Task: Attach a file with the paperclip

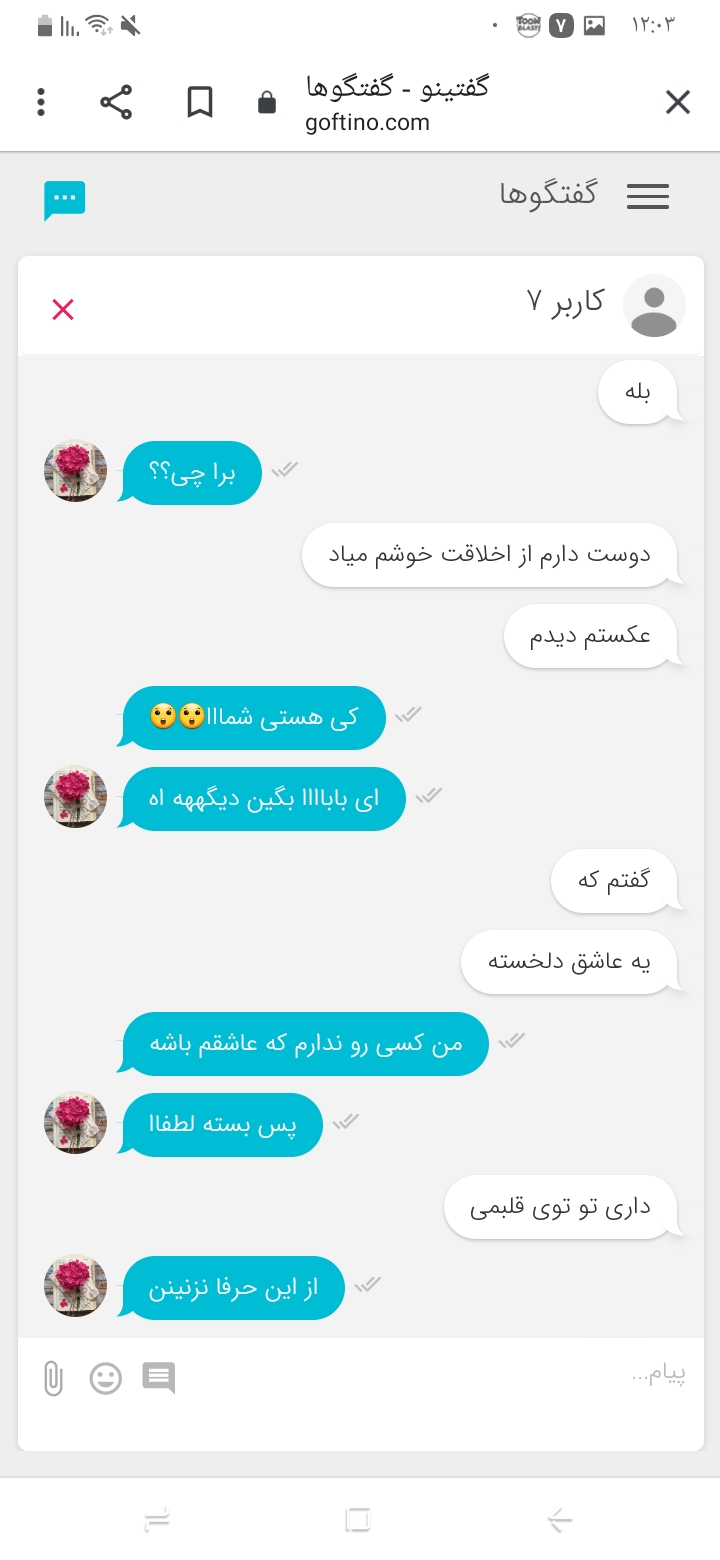Action: pos(53,1379)
